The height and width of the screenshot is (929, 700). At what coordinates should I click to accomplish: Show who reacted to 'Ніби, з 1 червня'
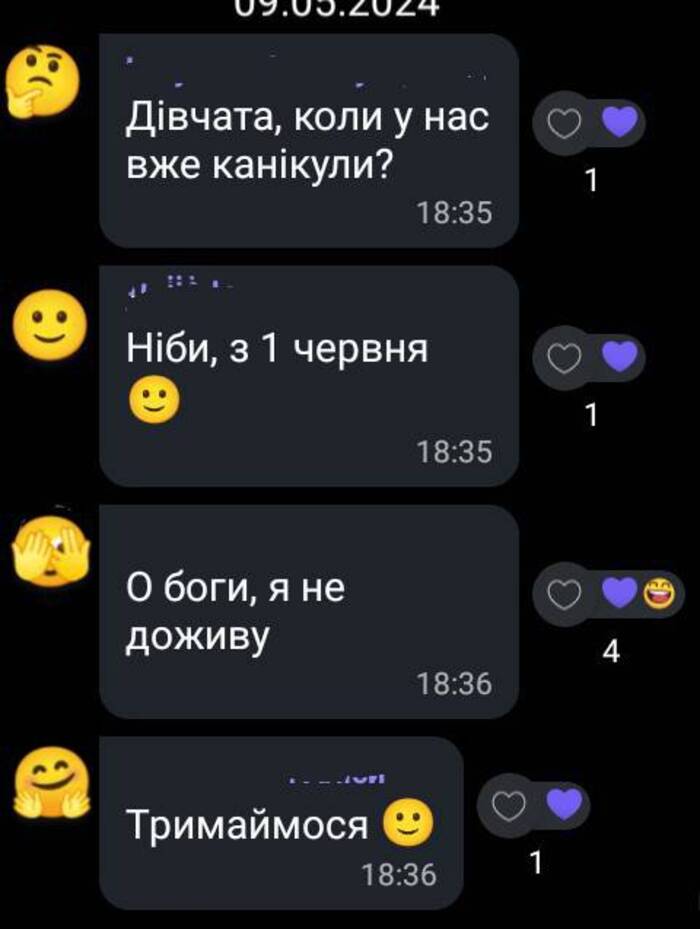click(621, 357)
